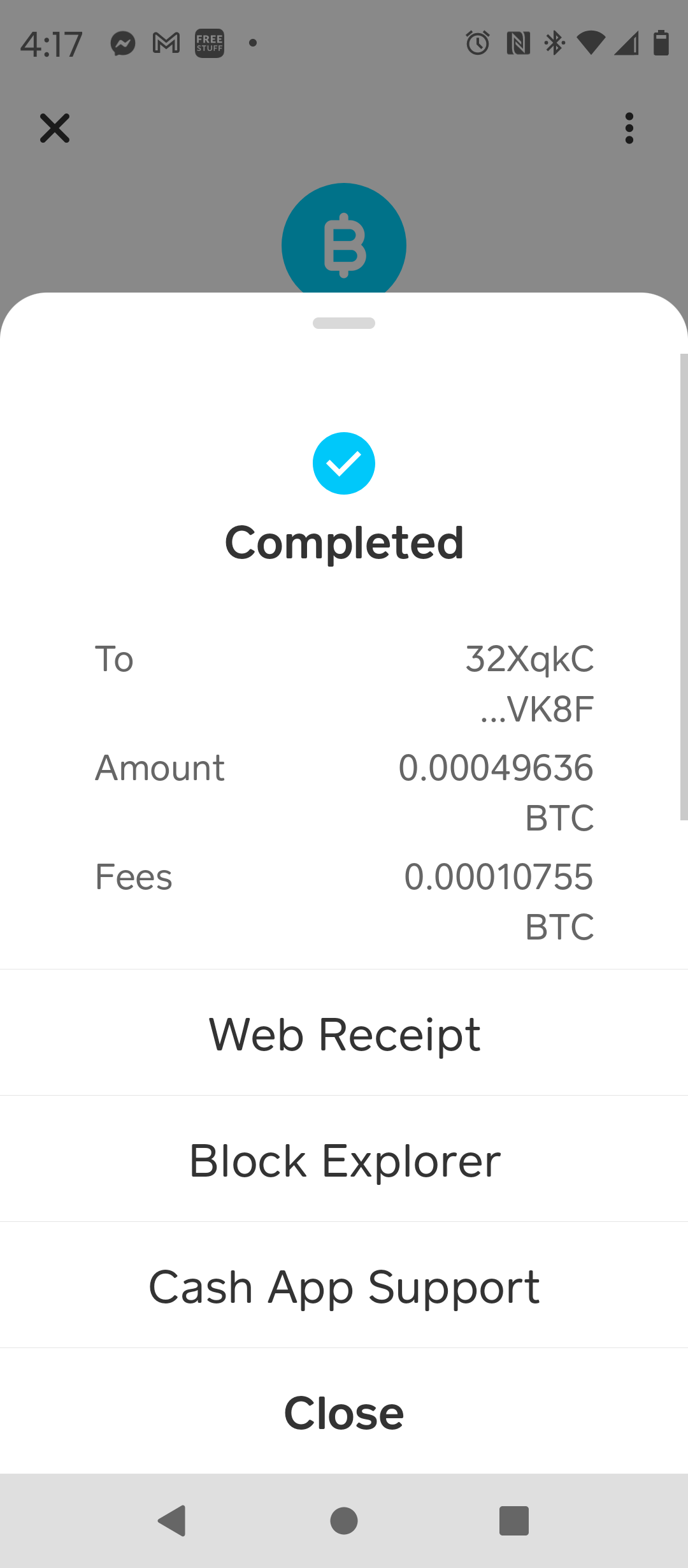View transaction in Block Explorer
The height and width of the screenshot is (1568, 688).
(344, 1159)
